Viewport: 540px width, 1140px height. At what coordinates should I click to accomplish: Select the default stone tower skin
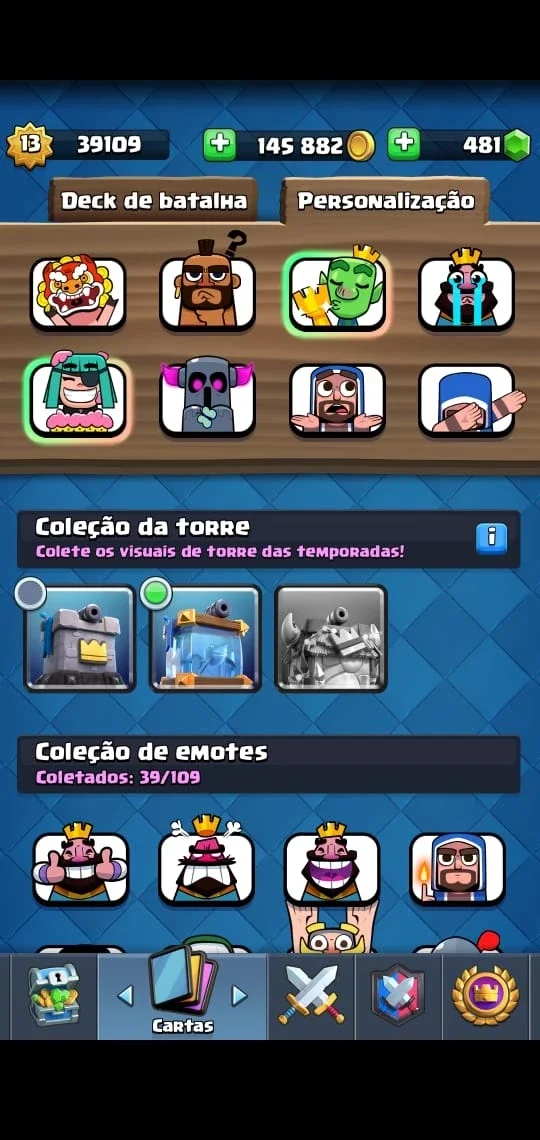click(80, 638)
